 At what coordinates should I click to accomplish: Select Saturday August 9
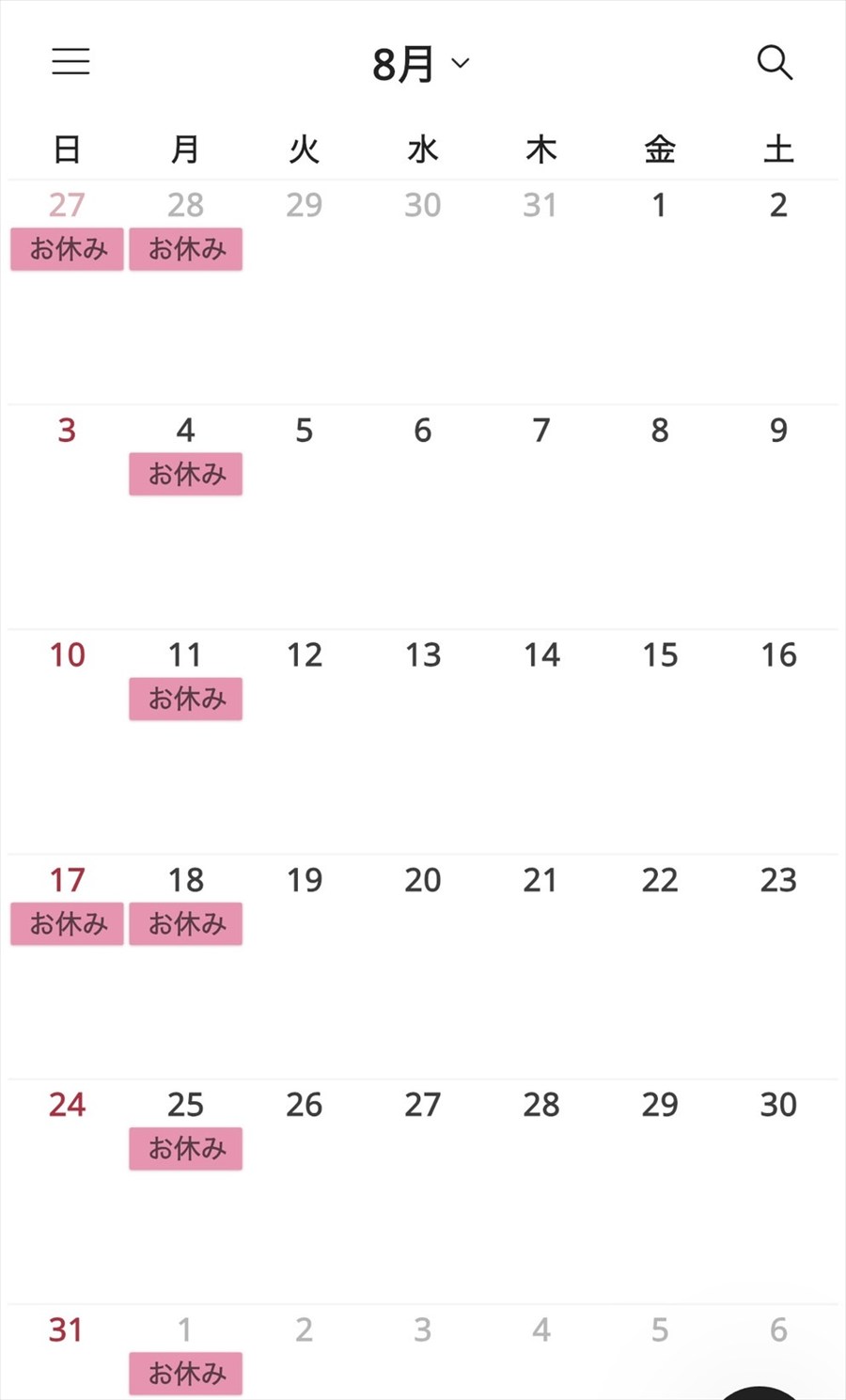click(x=778, y=430)
